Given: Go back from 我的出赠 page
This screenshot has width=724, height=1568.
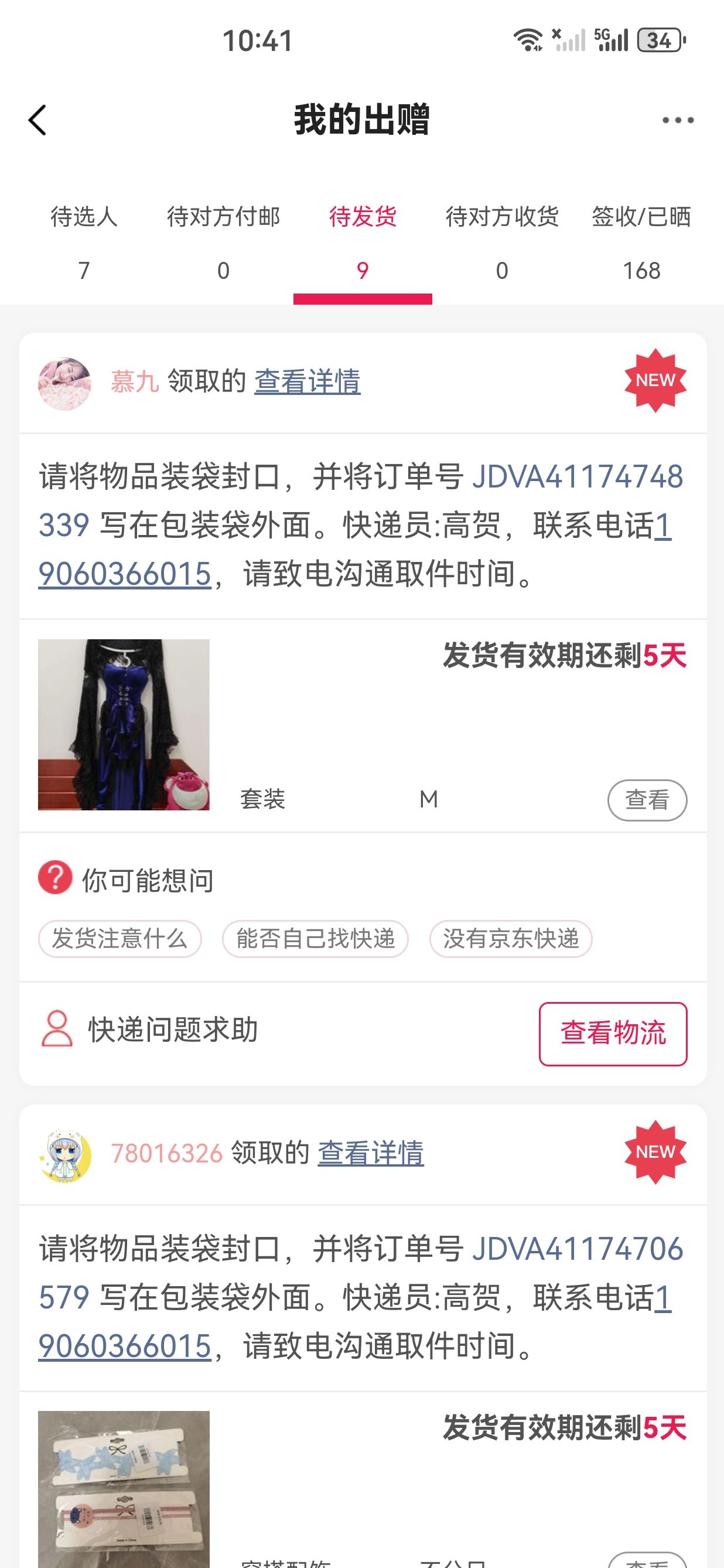Looking at the screenshot, I should (37, 120).
